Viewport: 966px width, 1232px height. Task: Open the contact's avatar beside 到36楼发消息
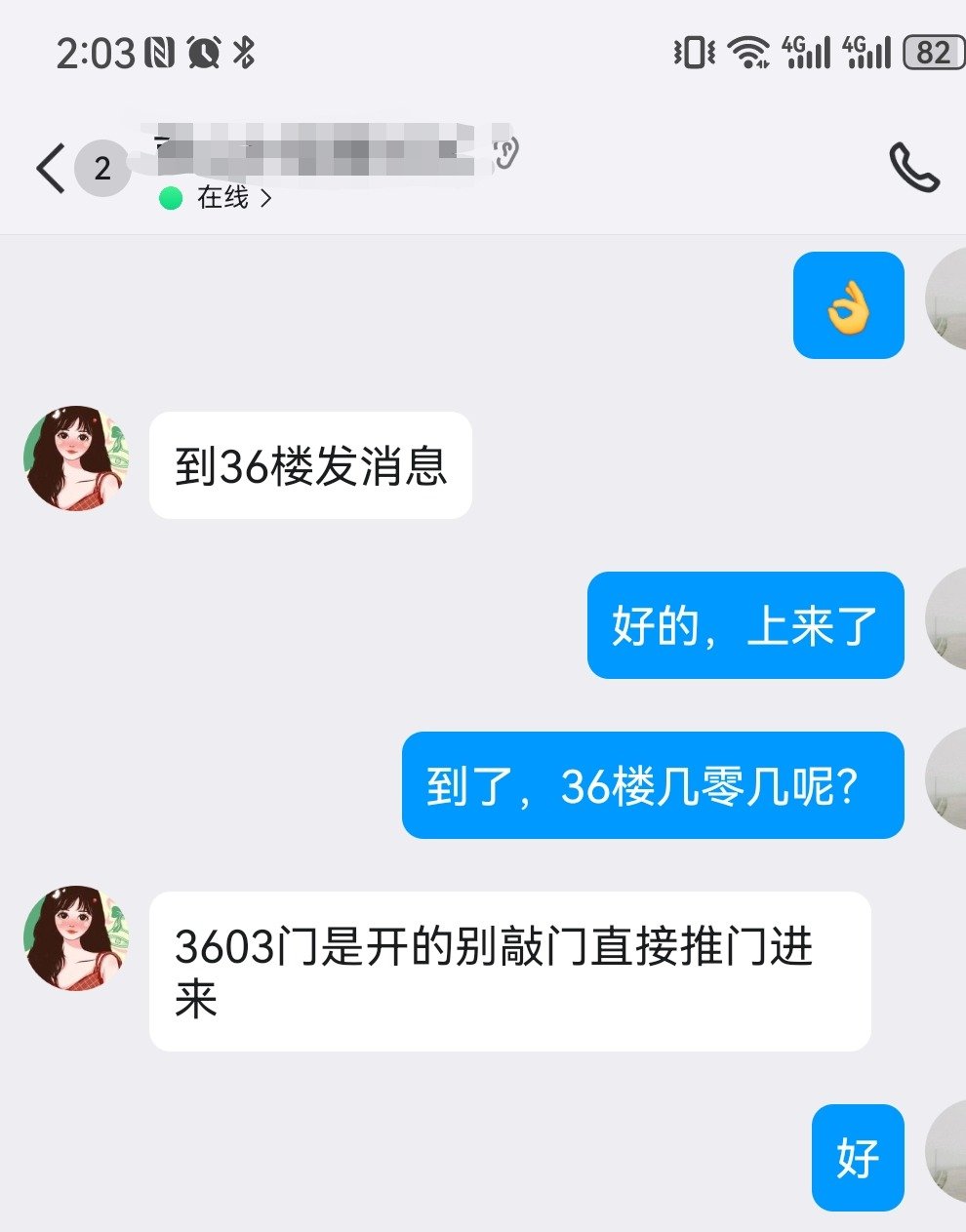pos(76,458)
